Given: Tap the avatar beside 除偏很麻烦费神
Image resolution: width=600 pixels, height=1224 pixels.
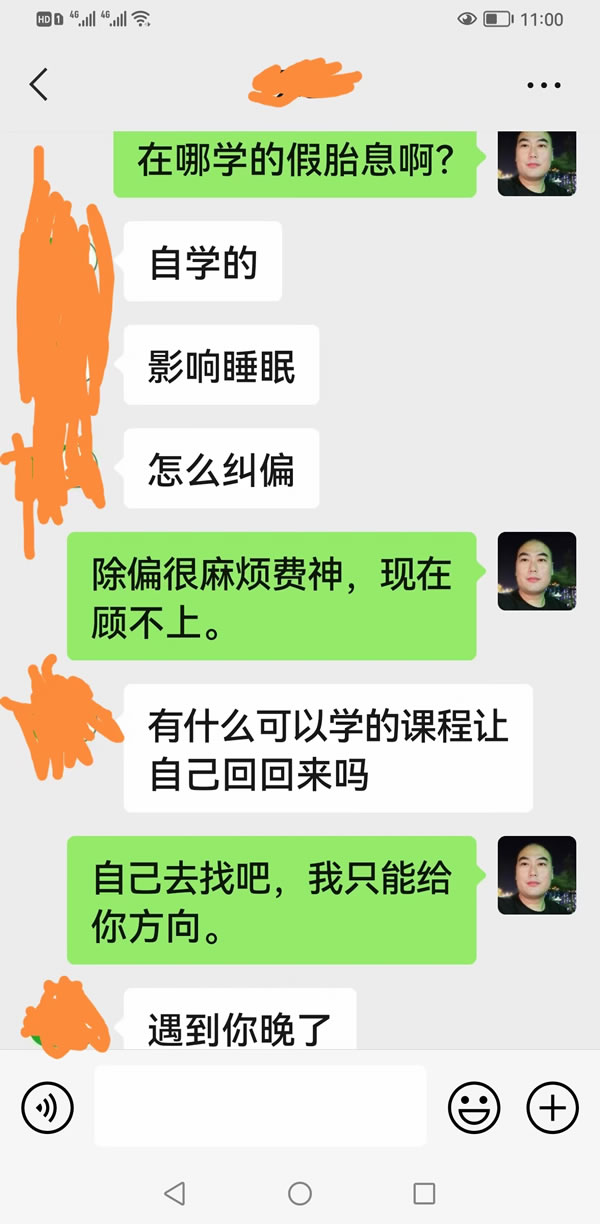Looking at the screenshot, I should (x=537, y=571).
